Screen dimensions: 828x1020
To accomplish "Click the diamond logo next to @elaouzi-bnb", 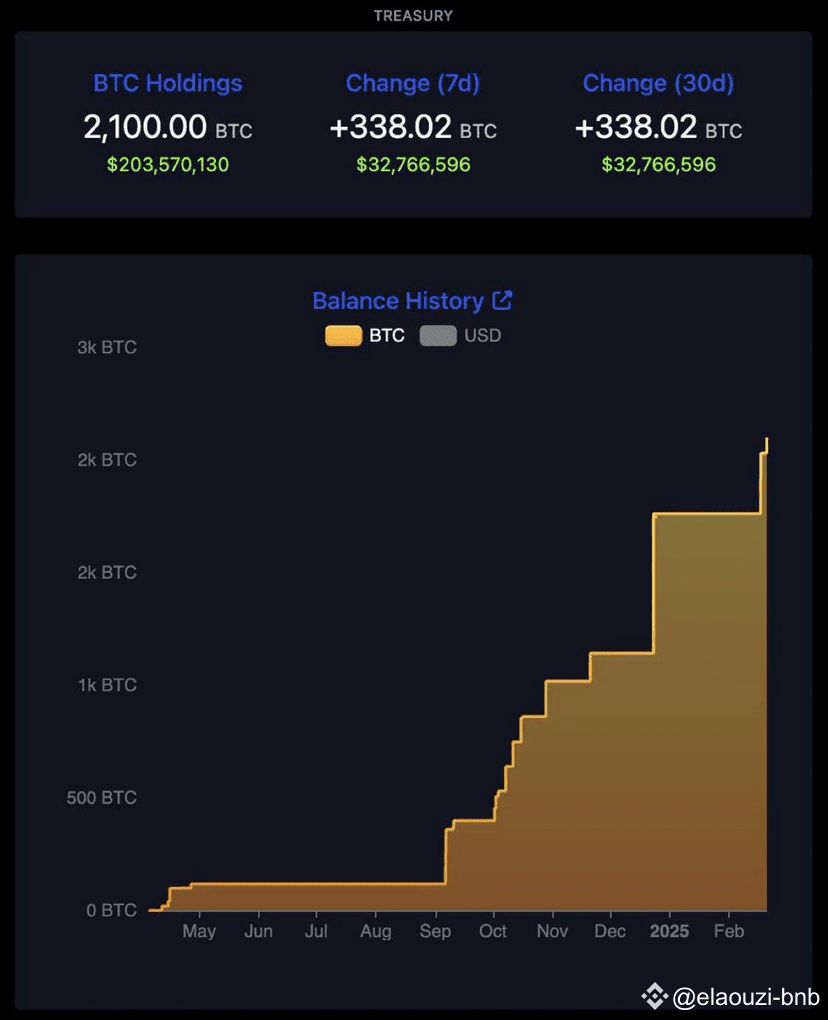I will (x=657, y=995).
